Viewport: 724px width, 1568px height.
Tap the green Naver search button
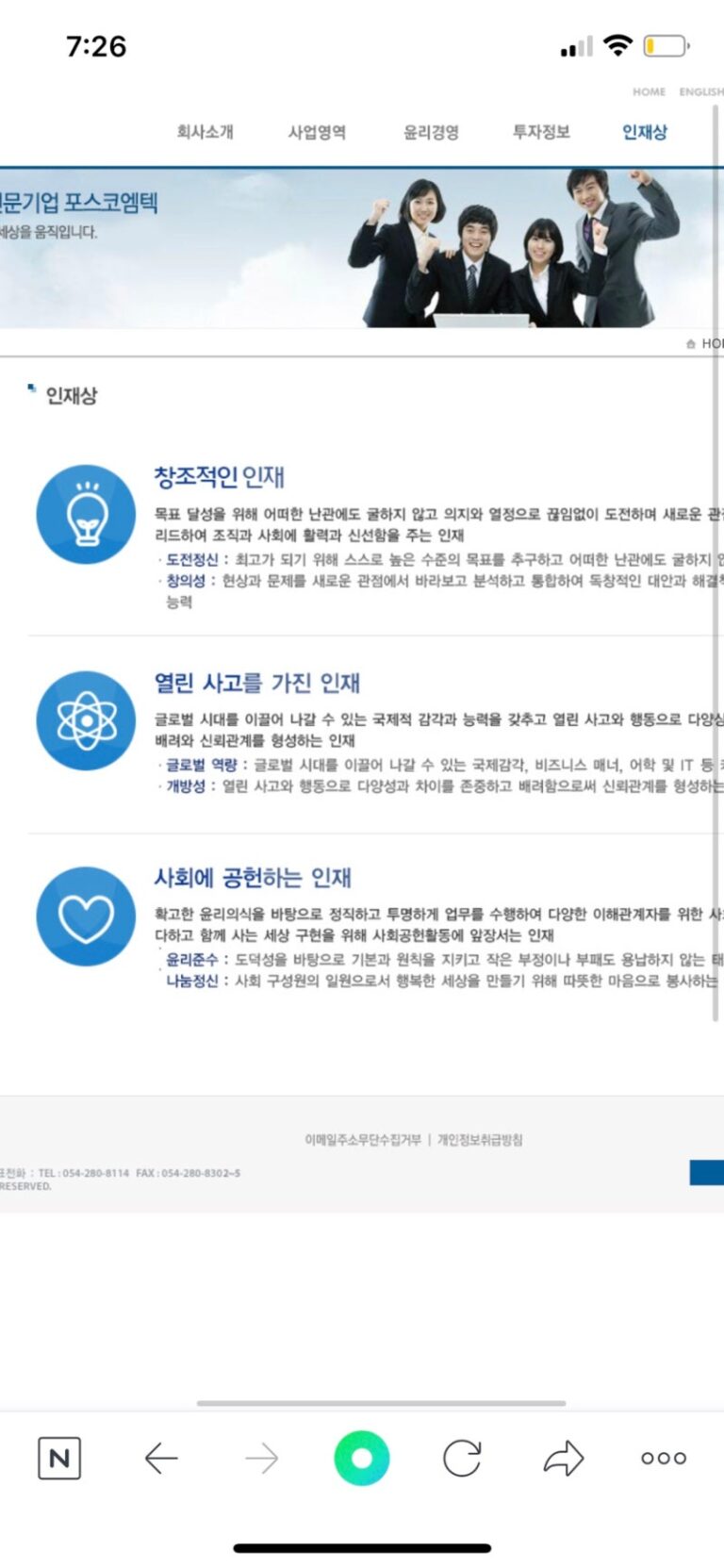pyautogui.click(x=362, y=1459)
